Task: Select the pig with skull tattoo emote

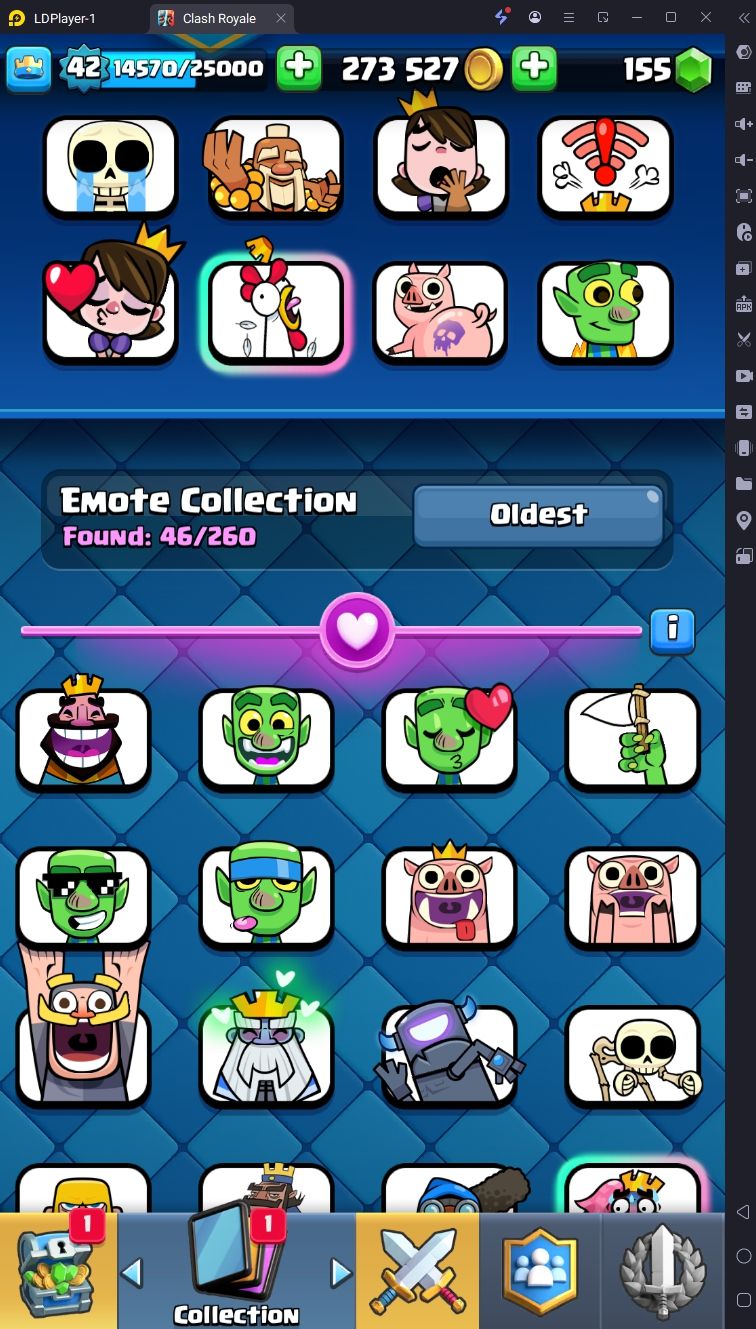Action: pos(440,312)
